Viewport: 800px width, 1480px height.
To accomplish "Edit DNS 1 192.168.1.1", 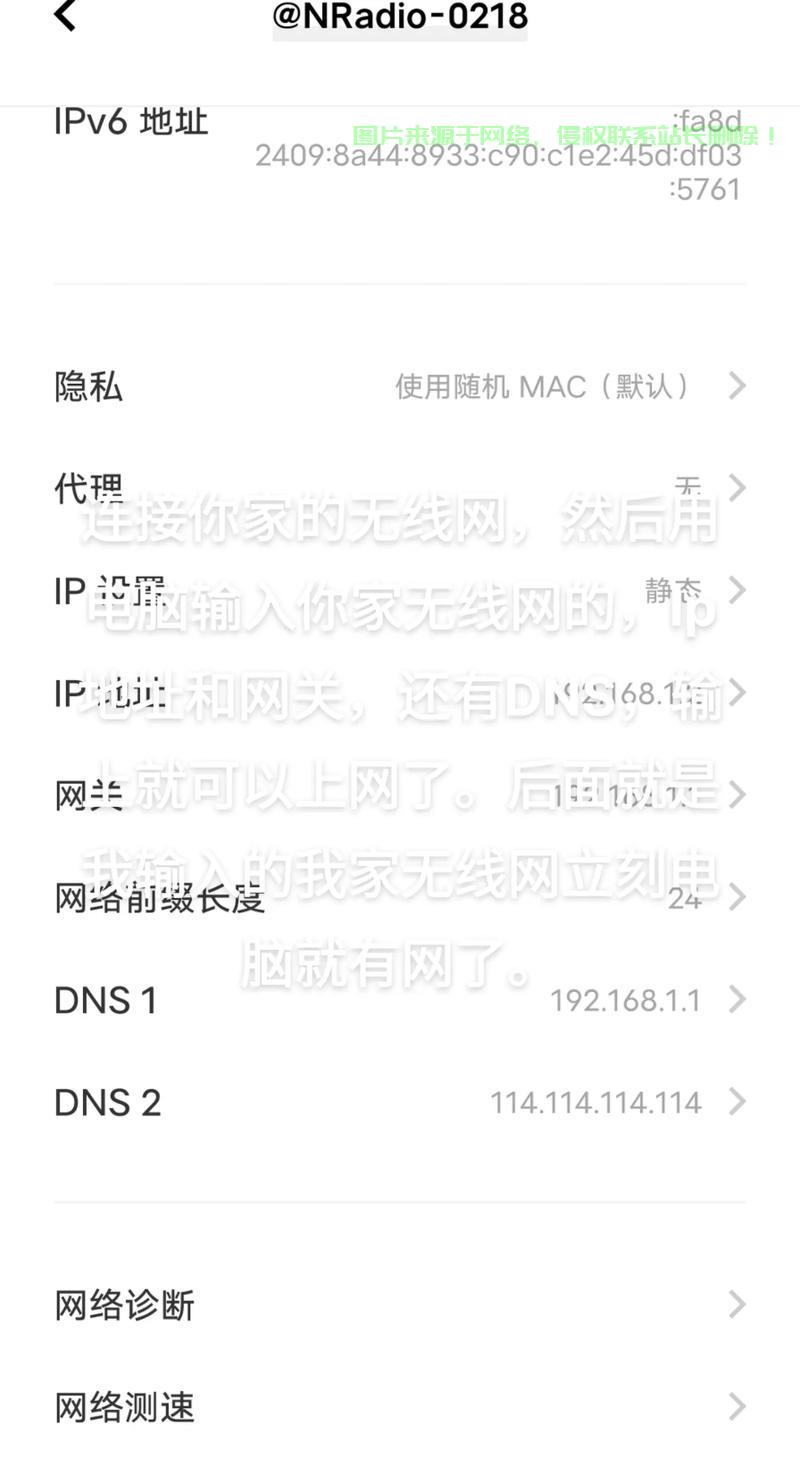I will pyautogui.click(x=400, y=1000).
